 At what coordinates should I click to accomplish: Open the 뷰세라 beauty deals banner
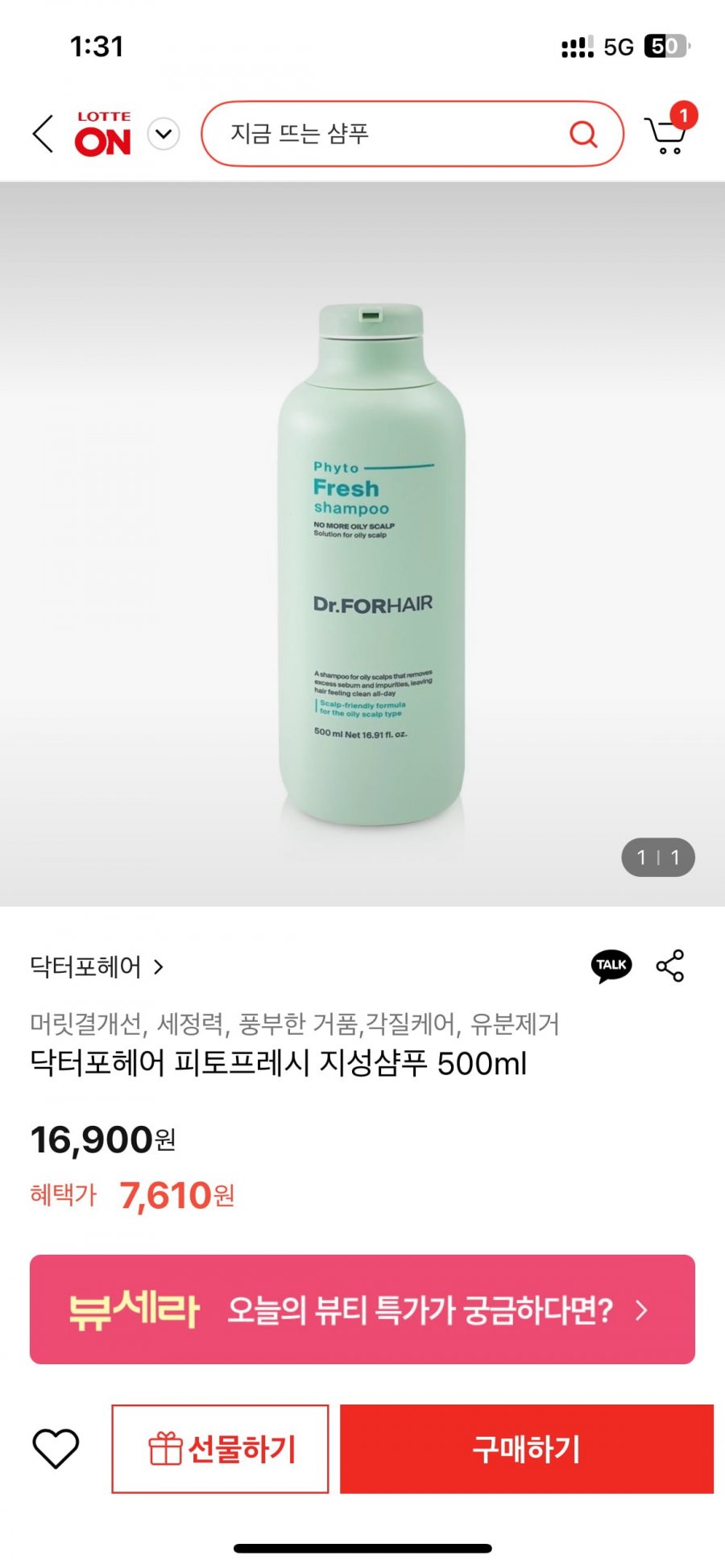362,1309
